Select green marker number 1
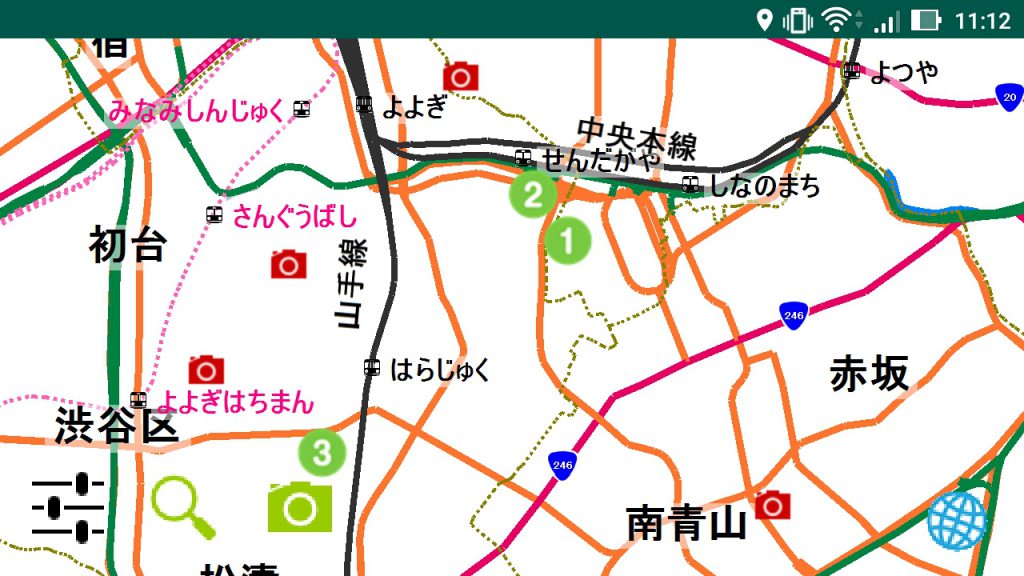This screenshot has height=576, width=1024. 567,240
